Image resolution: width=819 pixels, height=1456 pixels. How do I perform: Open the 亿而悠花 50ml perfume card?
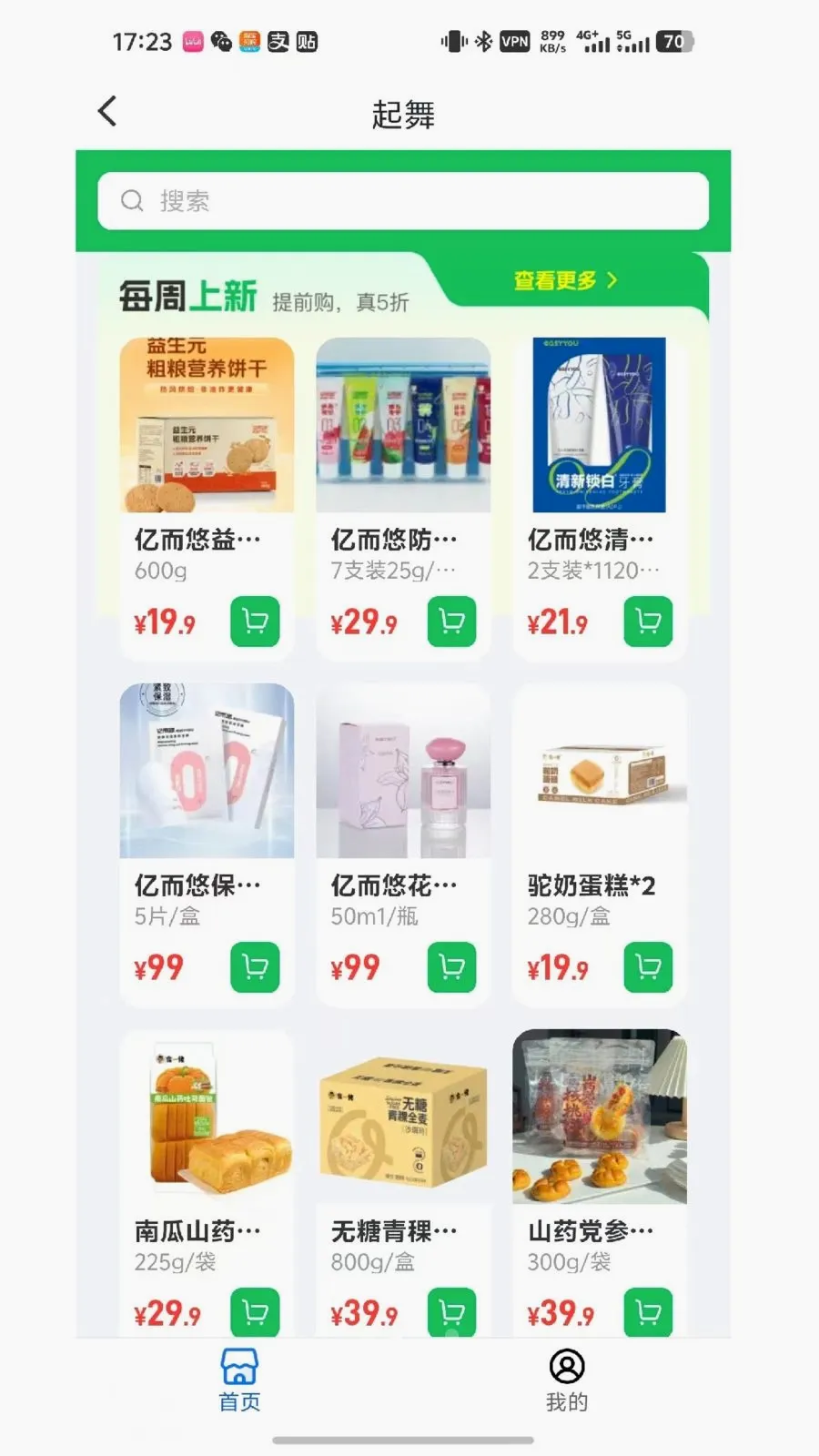[x=403, y=844]
